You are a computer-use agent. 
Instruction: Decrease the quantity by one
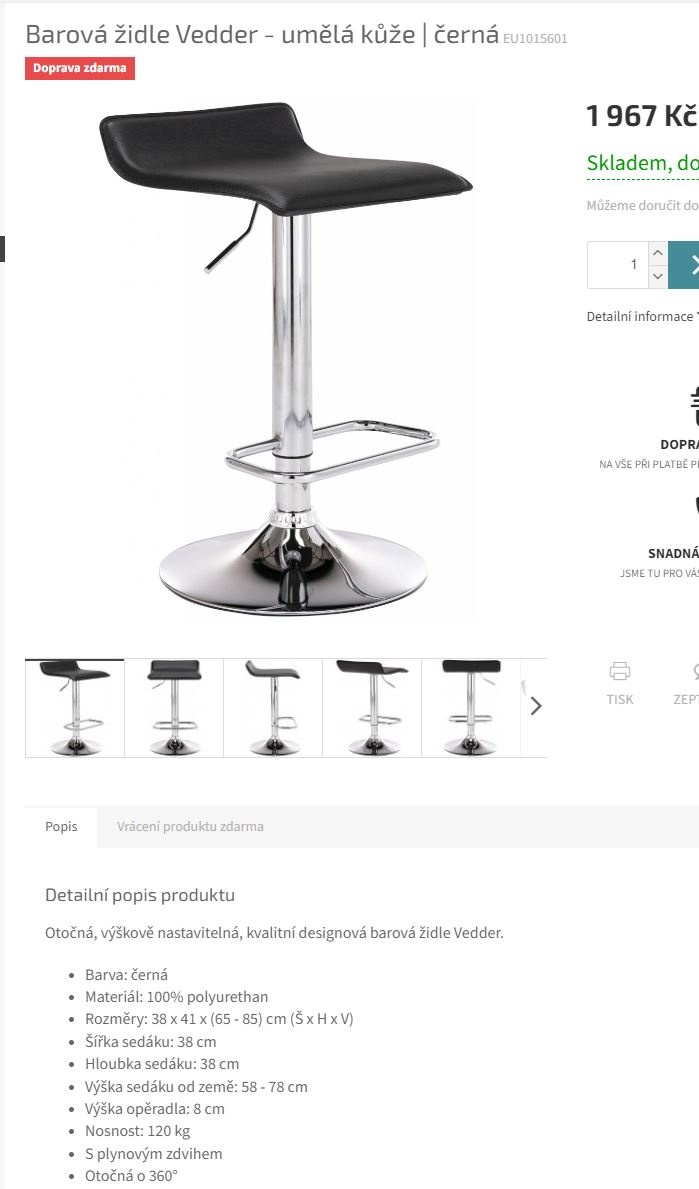657,276
